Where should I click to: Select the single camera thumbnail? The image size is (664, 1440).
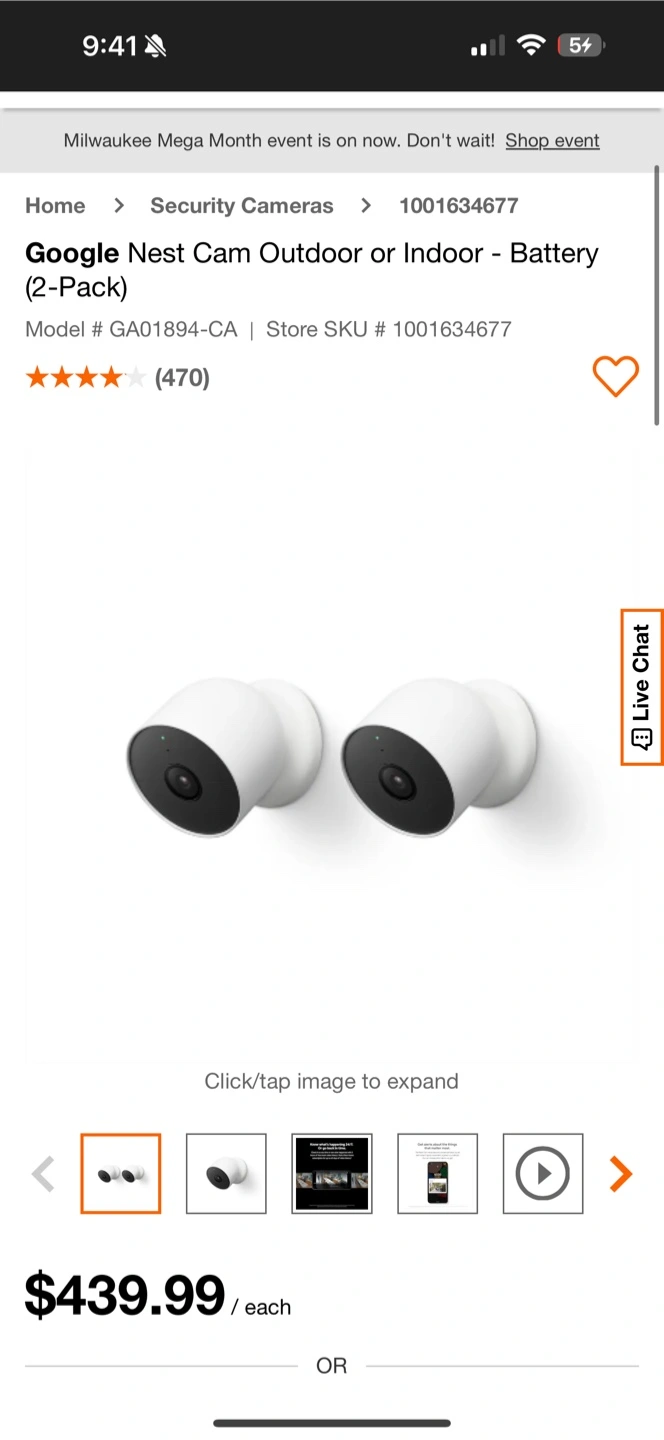pos(227,1173)
